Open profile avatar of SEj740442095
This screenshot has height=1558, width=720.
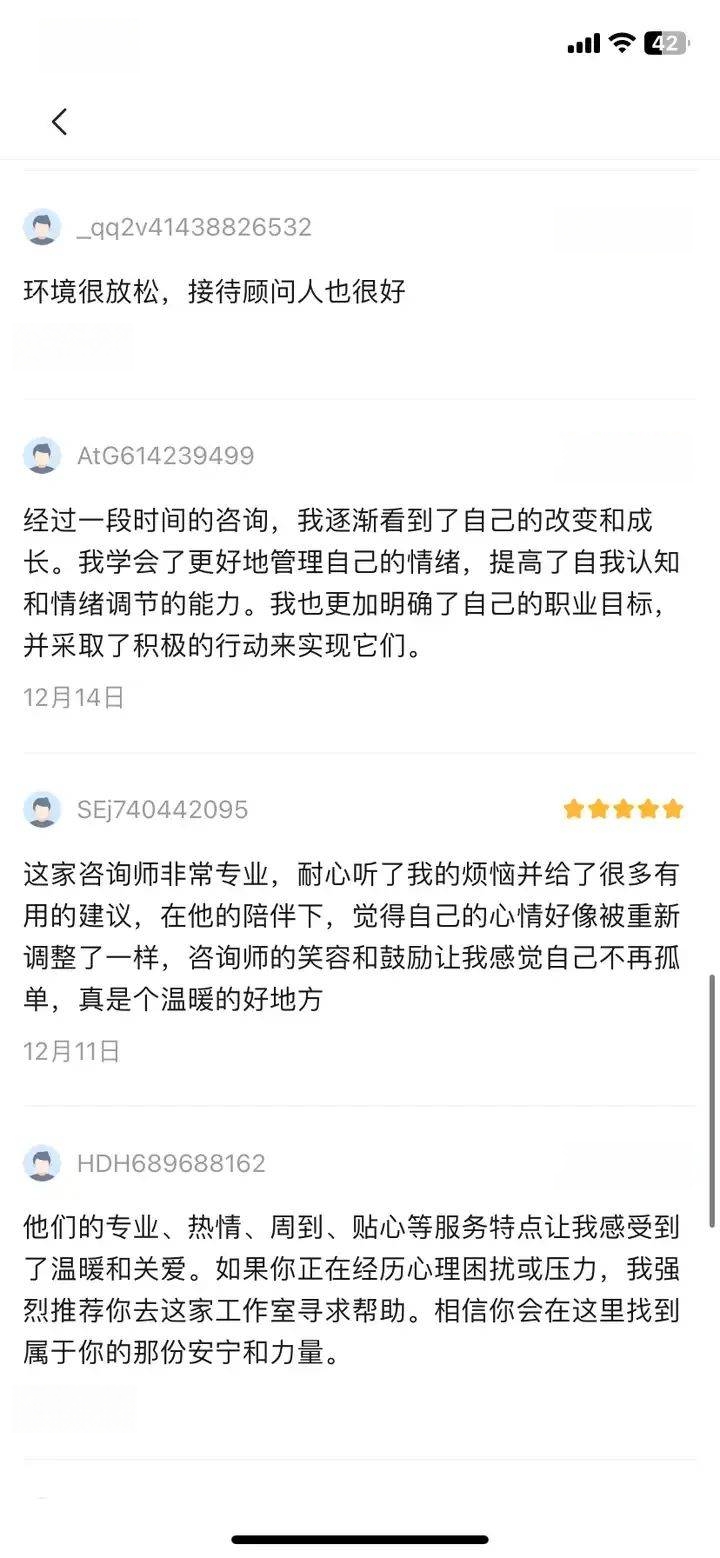[x=42, y=809]
